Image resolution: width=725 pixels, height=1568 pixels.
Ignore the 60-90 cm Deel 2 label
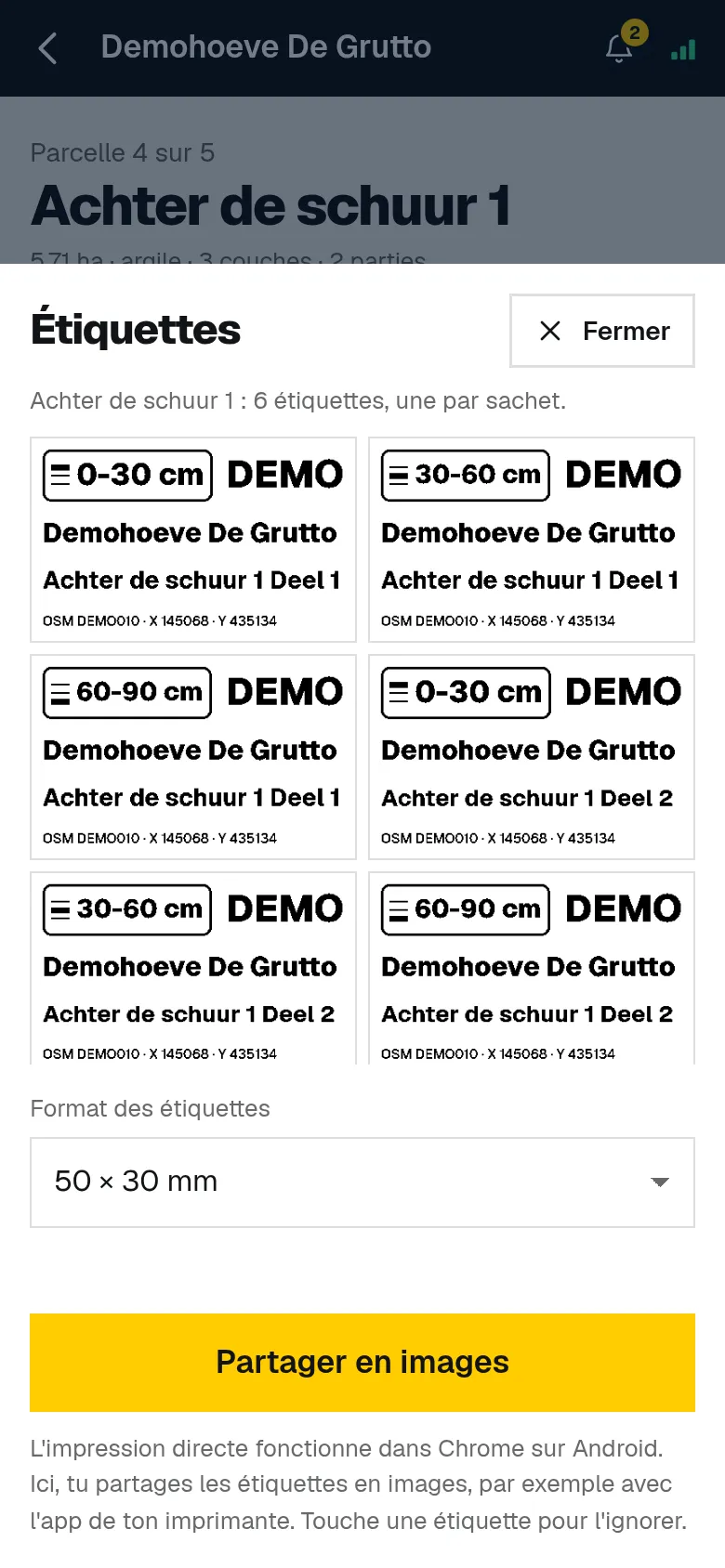[532, 968]
